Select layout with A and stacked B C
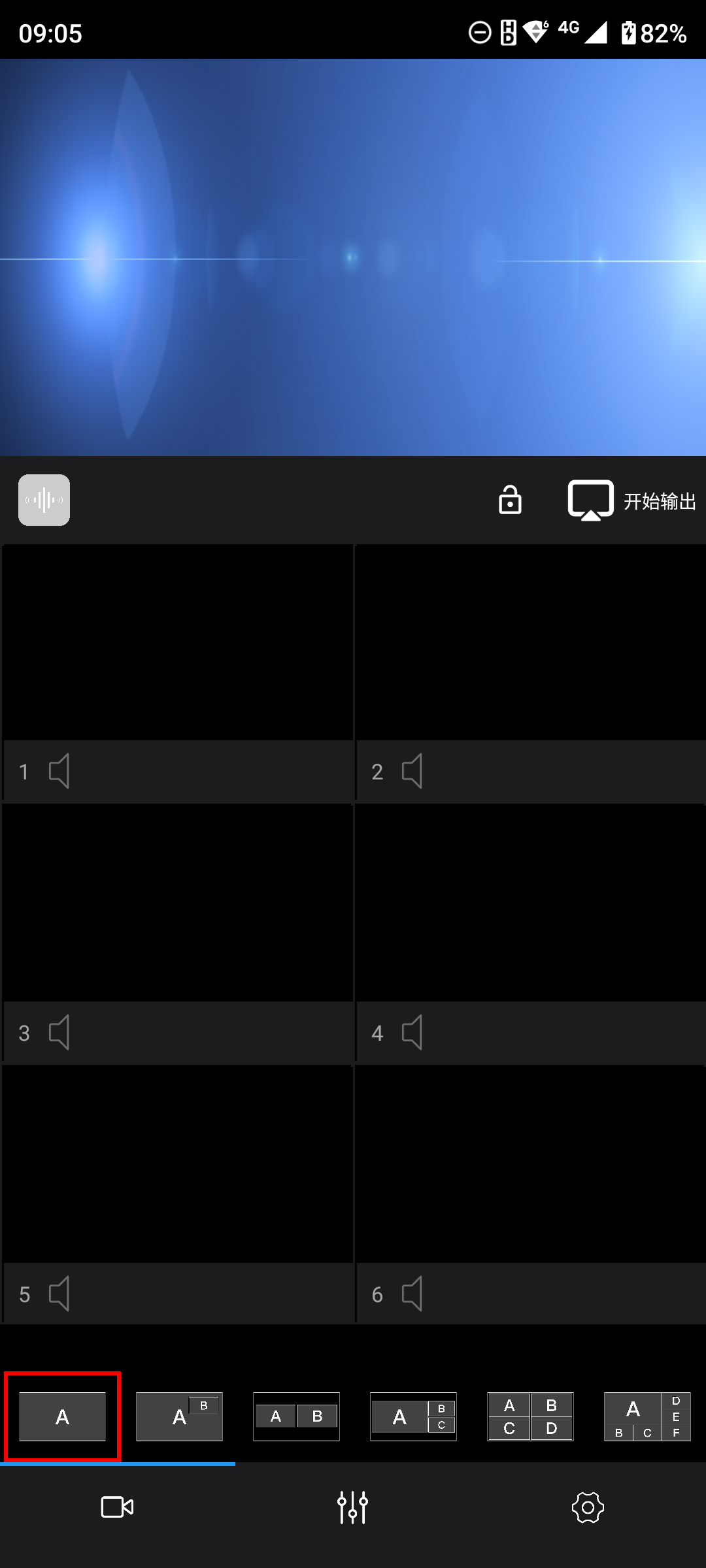706x1568 pixels. [x=413, y=1416]
